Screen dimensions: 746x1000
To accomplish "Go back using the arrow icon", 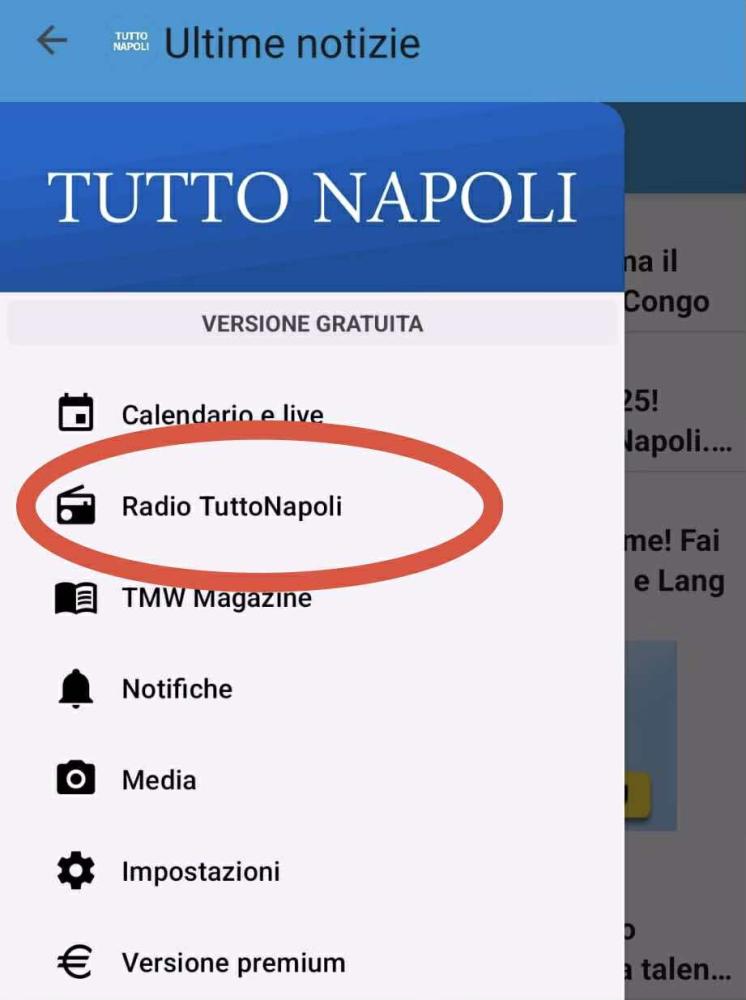I will point(51,41).
